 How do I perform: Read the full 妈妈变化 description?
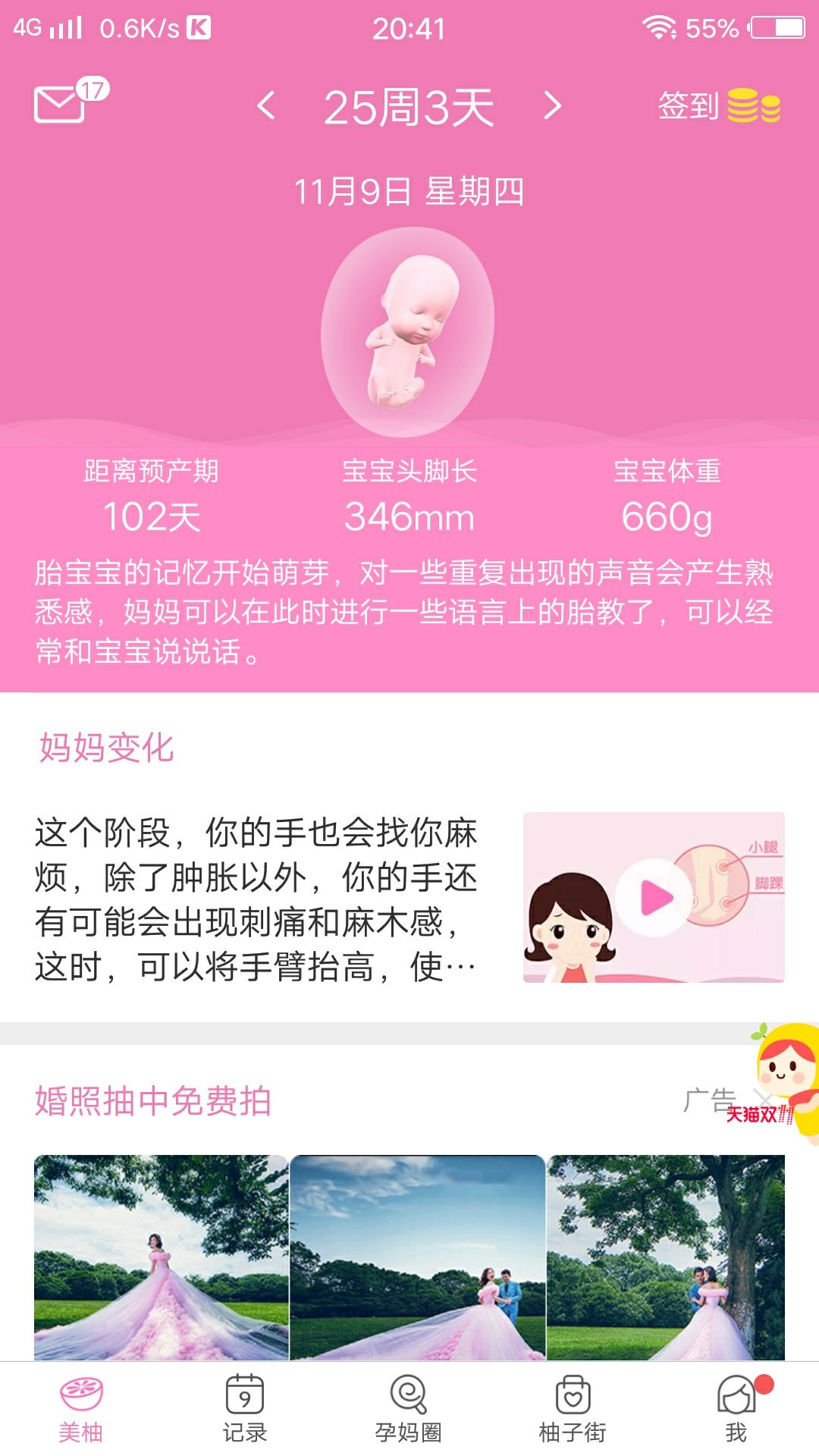(256, 899)
